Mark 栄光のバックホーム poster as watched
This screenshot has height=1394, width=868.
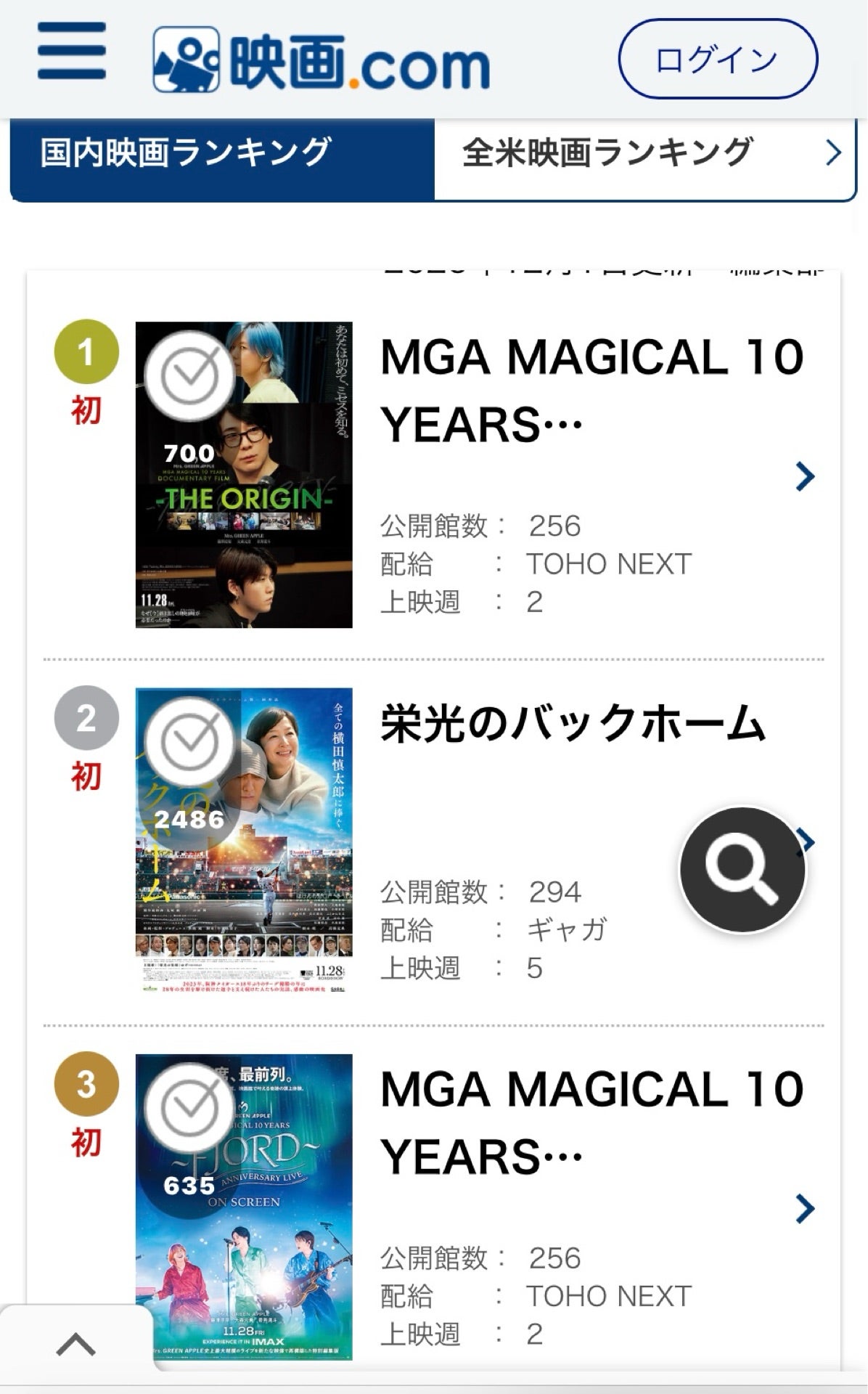pos(189,741)
